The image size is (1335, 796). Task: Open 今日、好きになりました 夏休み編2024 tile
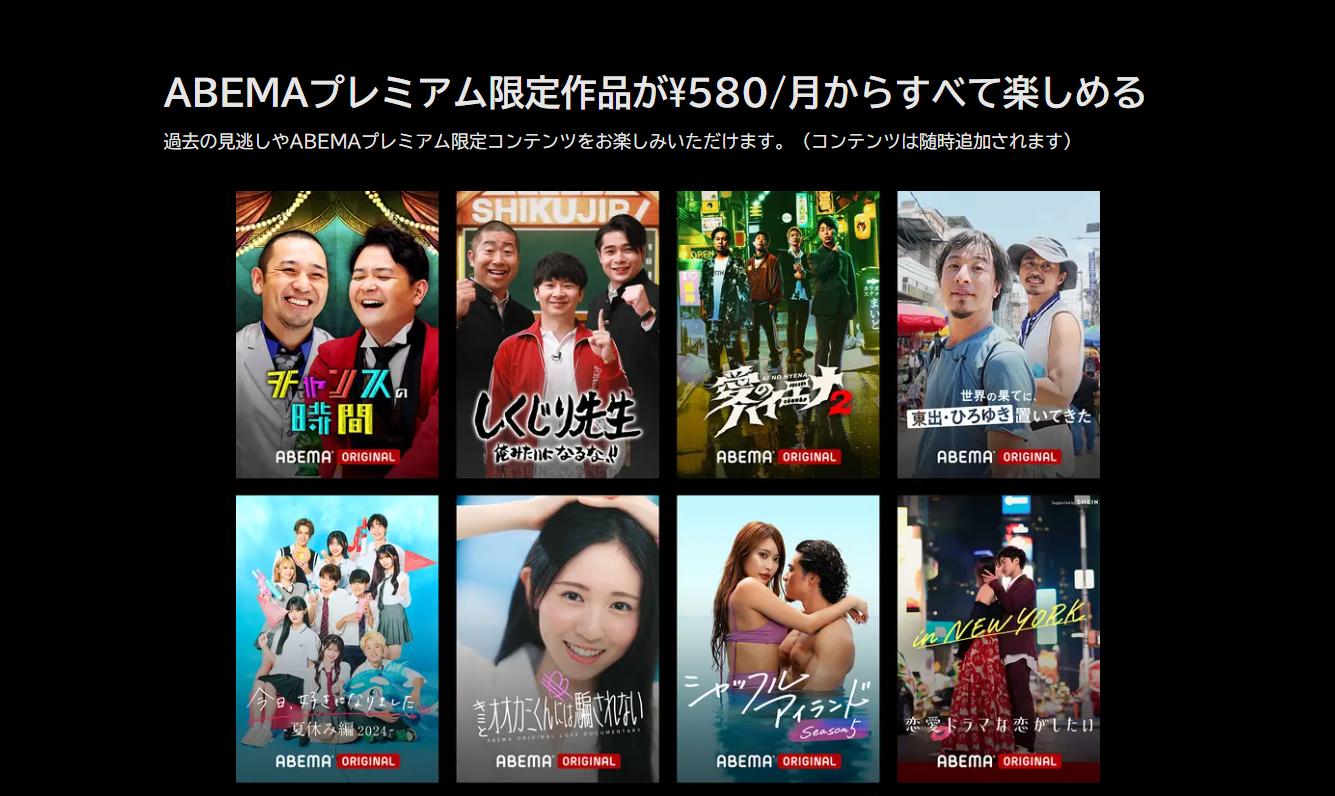point(337,638)
